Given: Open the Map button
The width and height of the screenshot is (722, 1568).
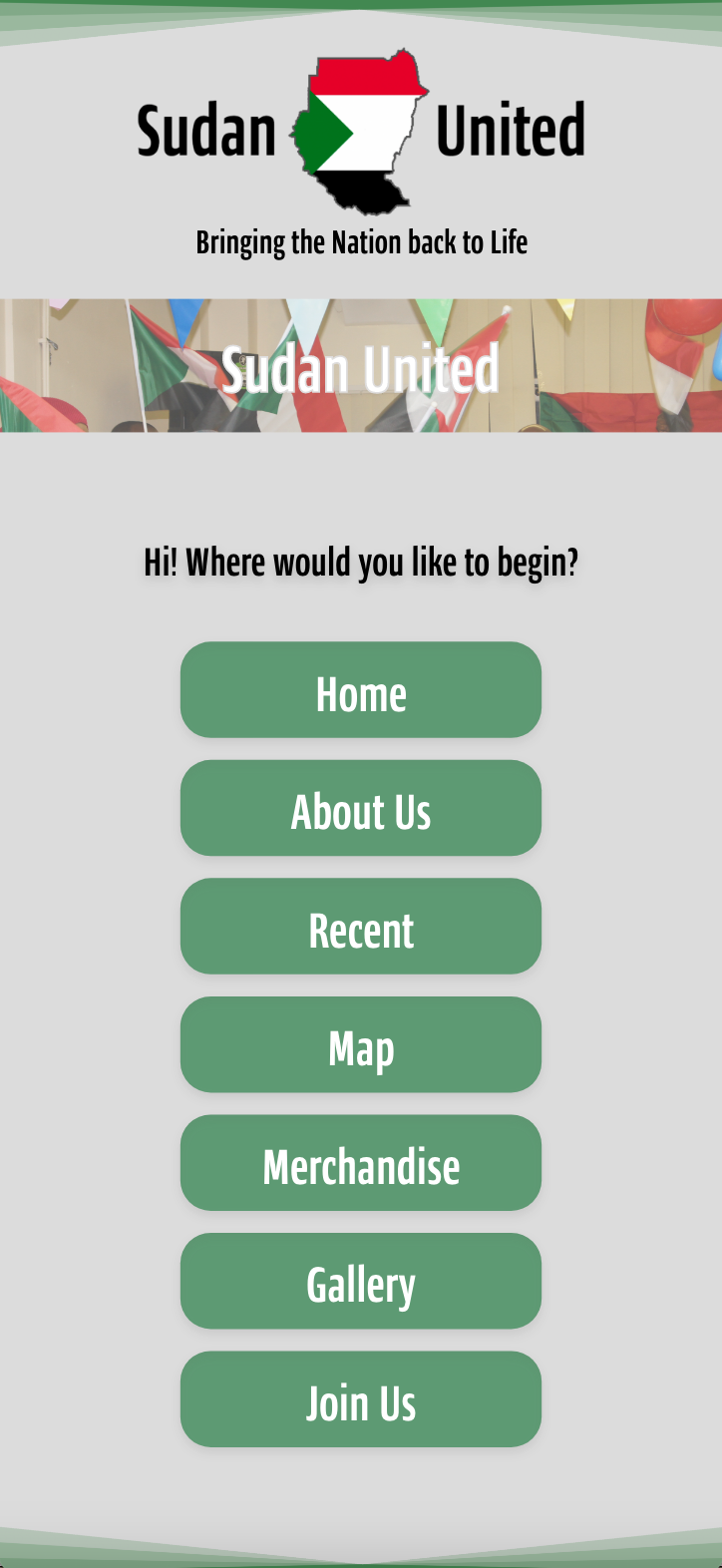Looking at the screenshot, I should [361, 1044].
